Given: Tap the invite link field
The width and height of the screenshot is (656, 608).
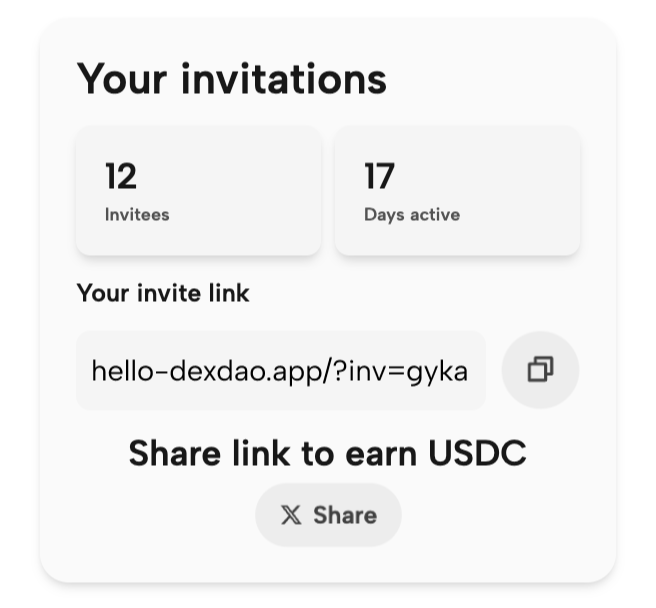Looking at the screenshot, I should [x=280, y=371].
